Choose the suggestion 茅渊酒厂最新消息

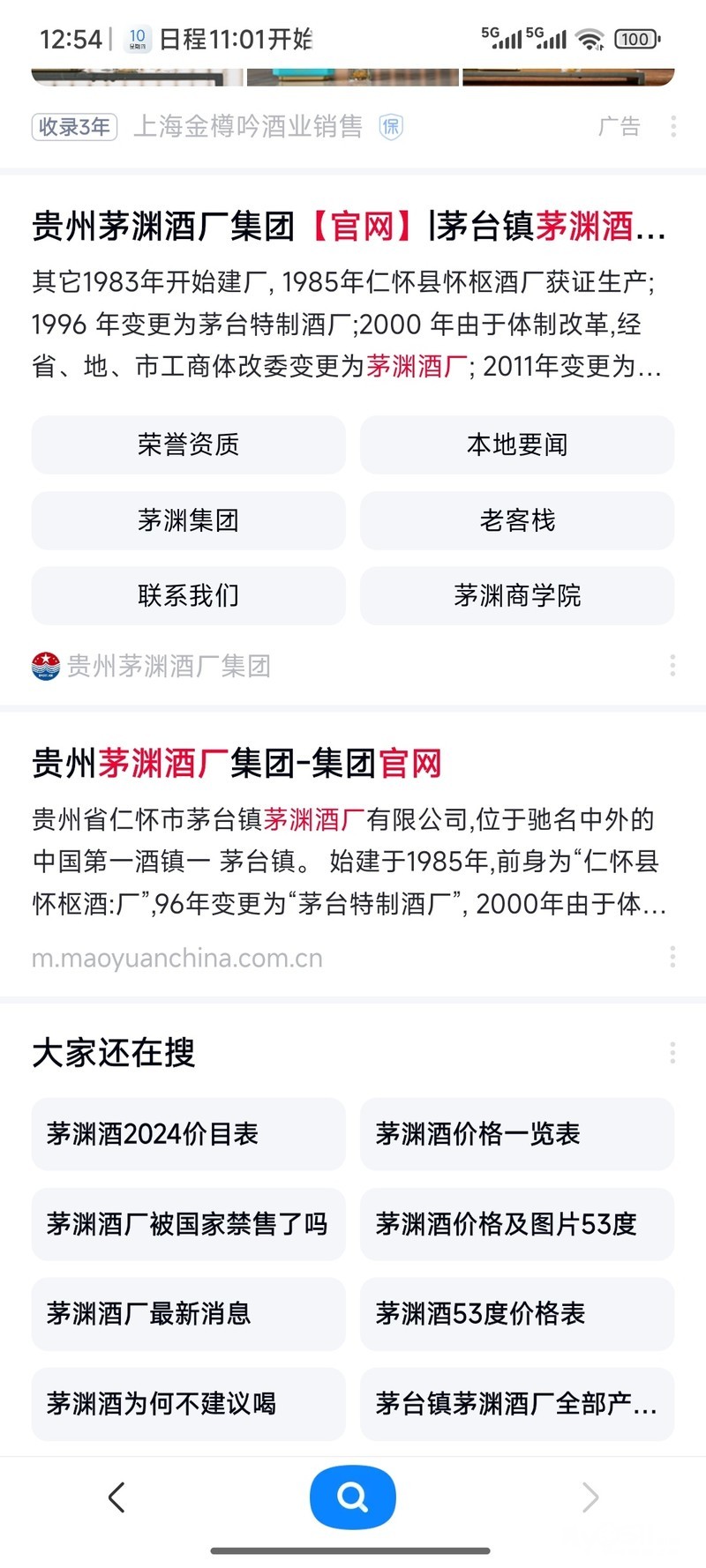(188, 1314)
